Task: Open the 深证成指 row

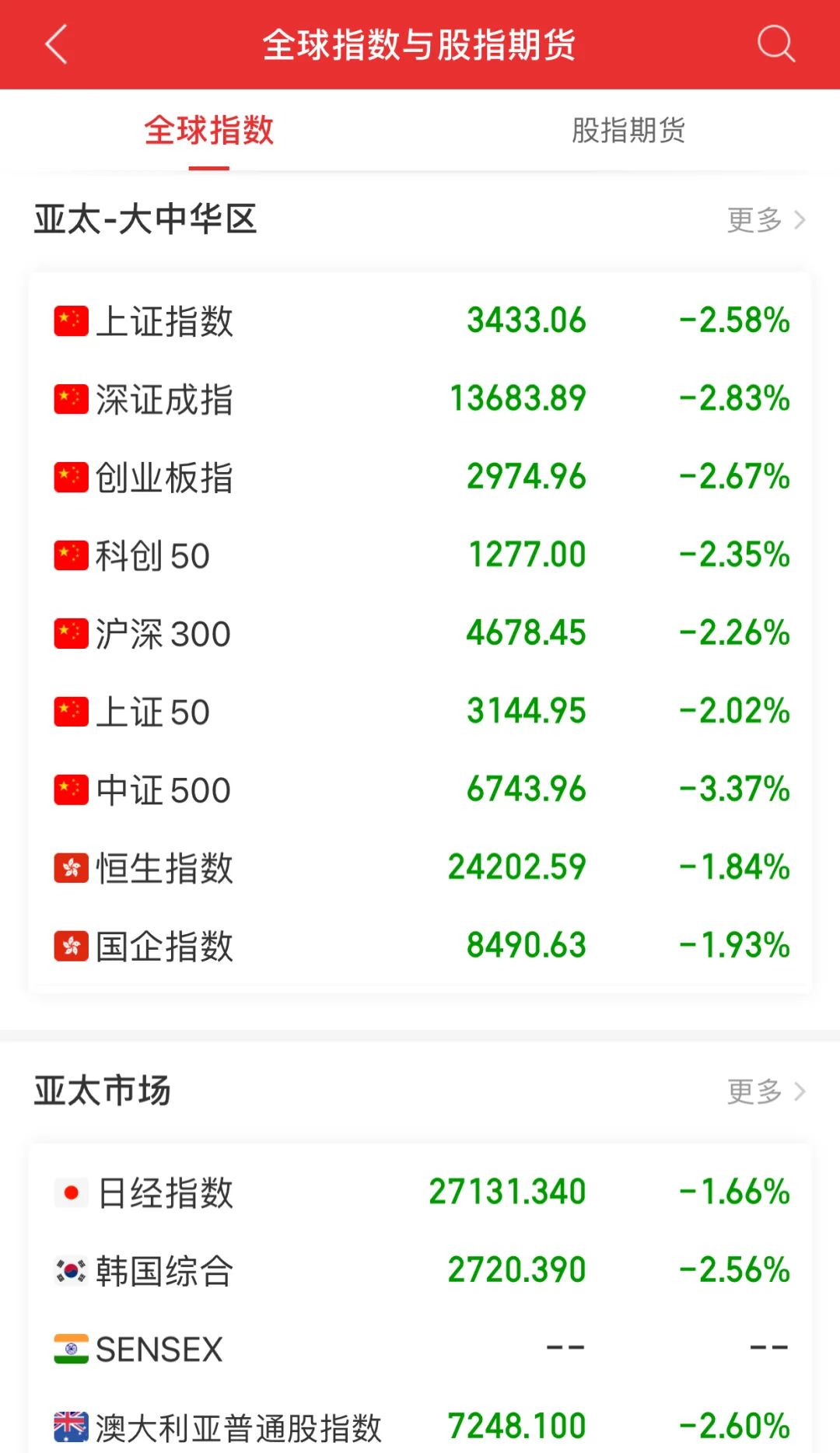Action: click(x=420, y=399)
